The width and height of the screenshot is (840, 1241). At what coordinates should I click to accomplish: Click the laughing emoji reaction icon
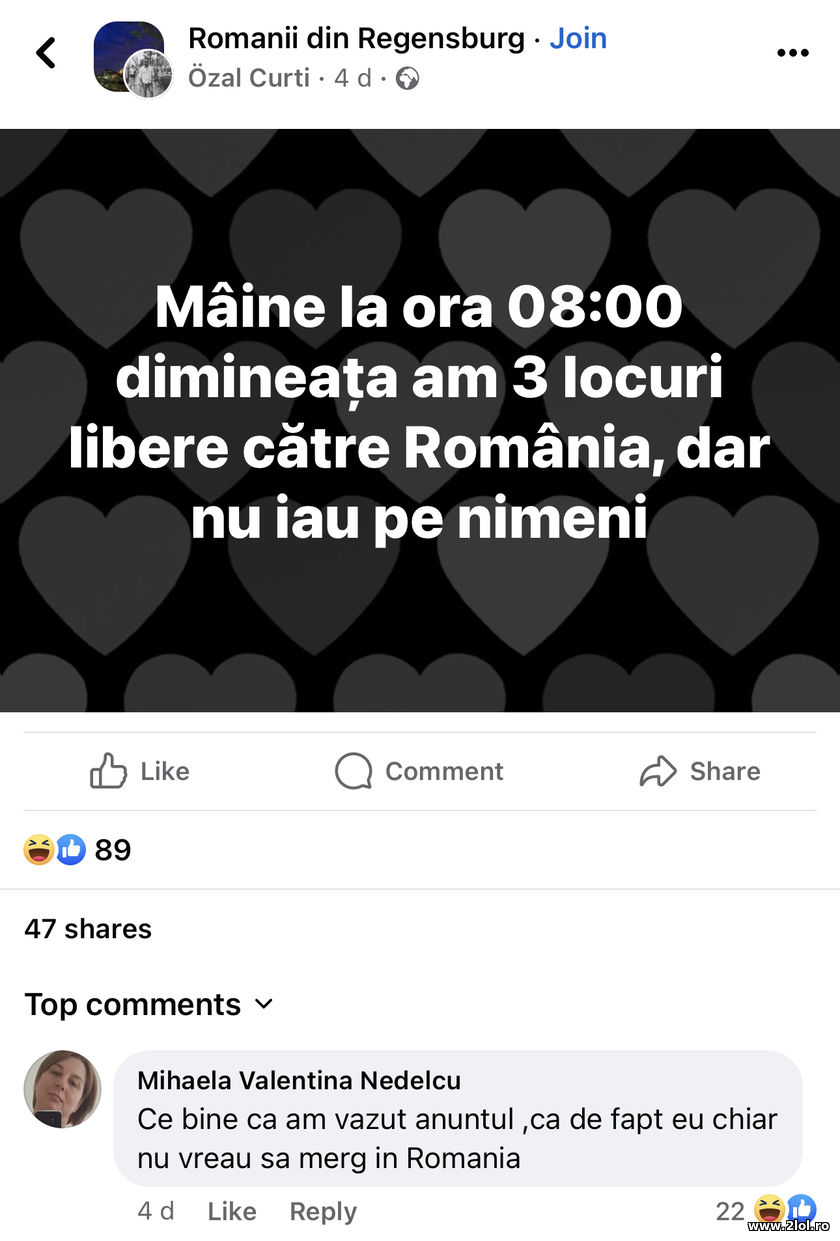point(38,850)
